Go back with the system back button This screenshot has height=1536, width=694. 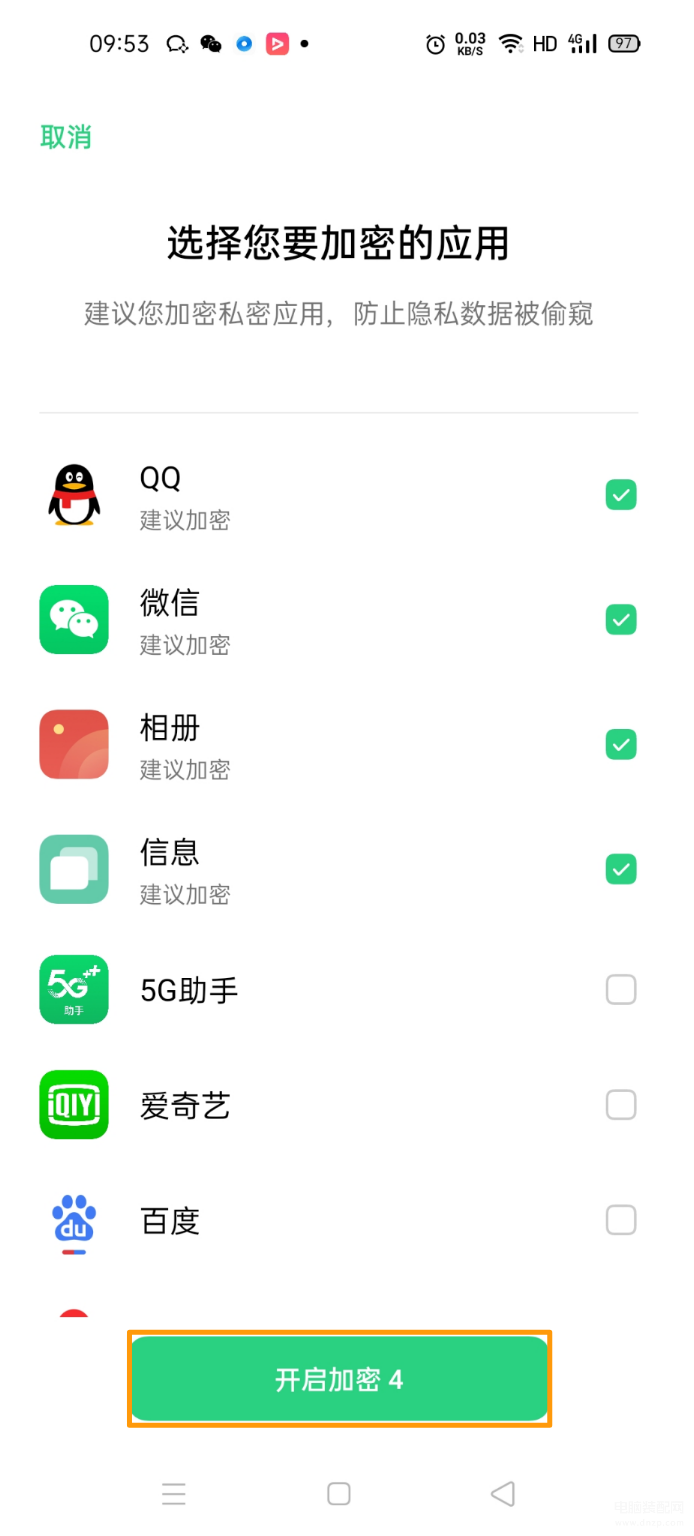click(x=503, y=1494)
